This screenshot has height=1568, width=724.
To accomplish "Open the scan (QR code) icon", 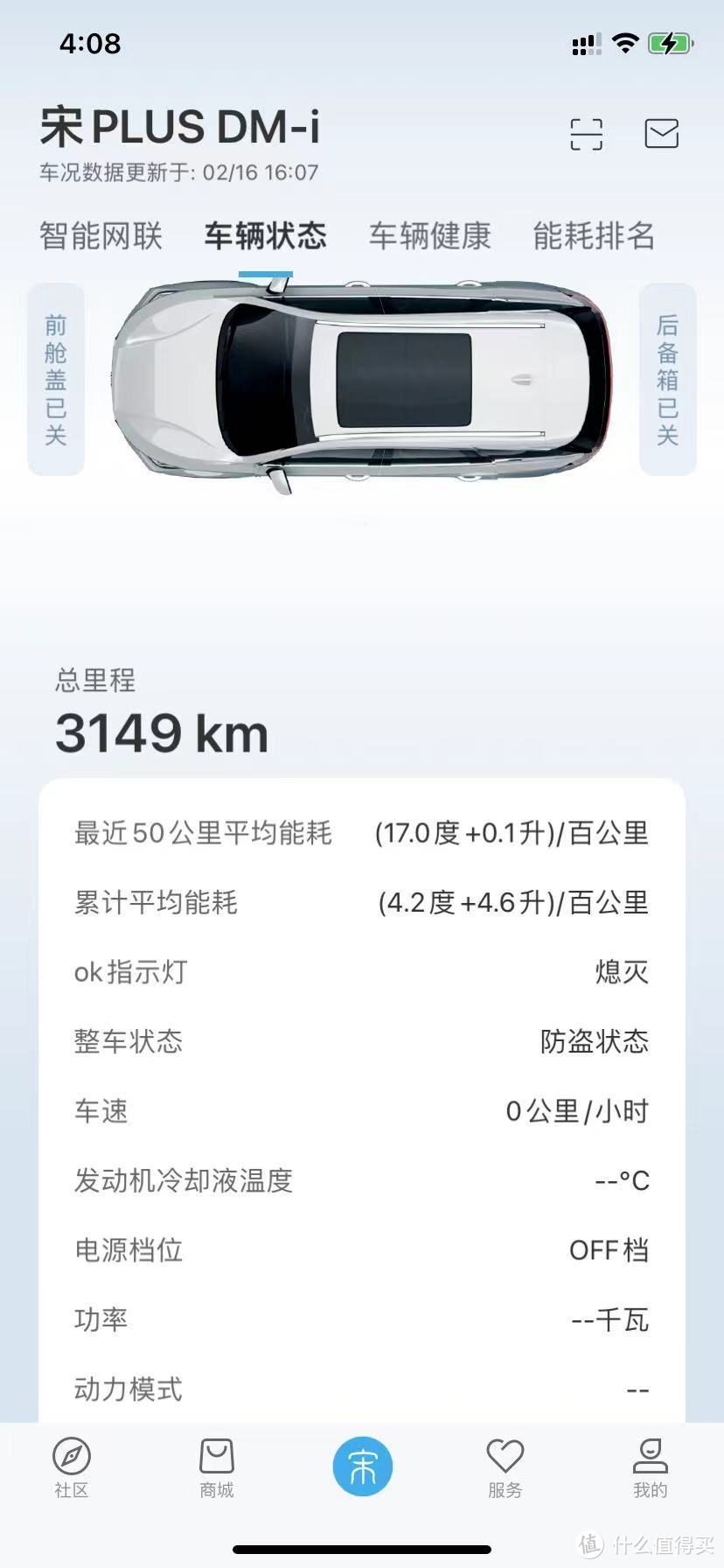I will point(587,133).
